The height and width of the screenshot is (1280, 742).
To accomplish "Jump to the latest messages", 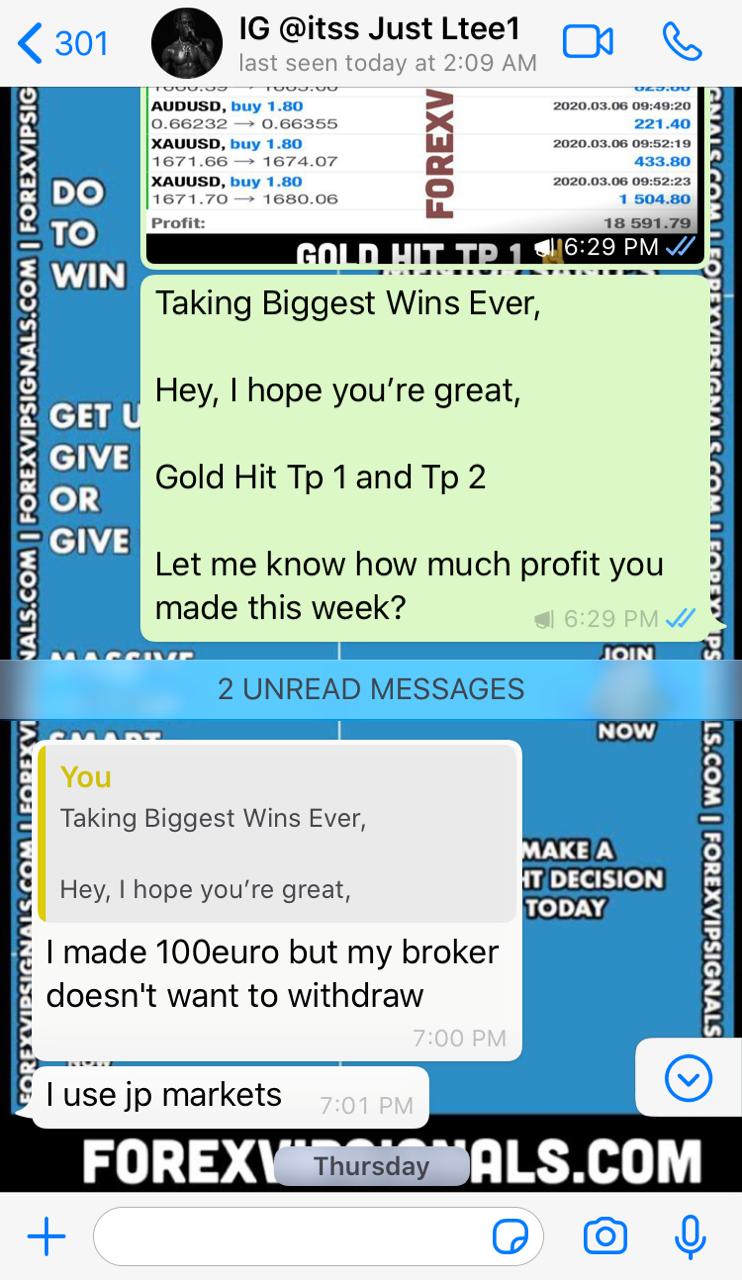I will [x=688, y=1078].
